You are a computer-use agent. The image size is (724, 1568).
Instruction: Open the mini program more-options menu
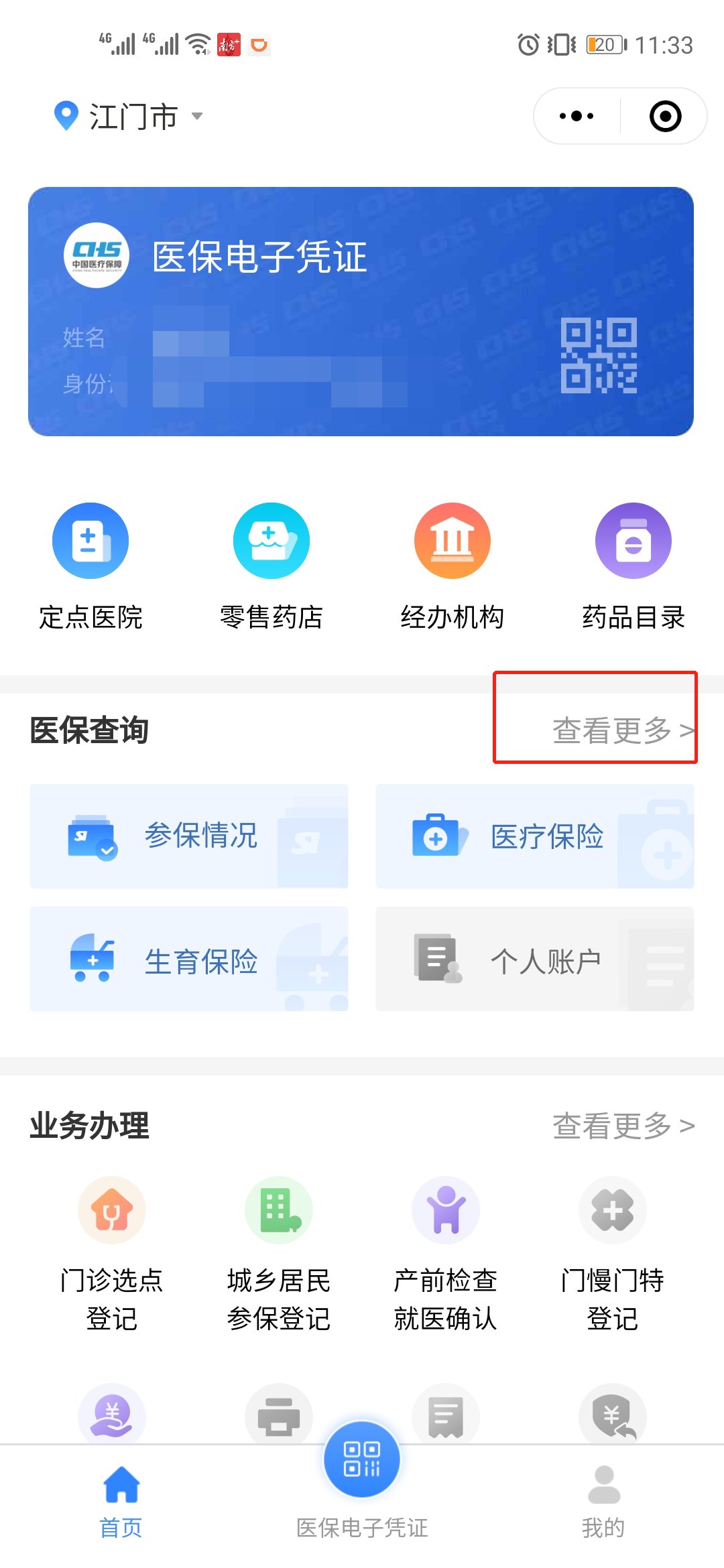[x=577, y=116]
